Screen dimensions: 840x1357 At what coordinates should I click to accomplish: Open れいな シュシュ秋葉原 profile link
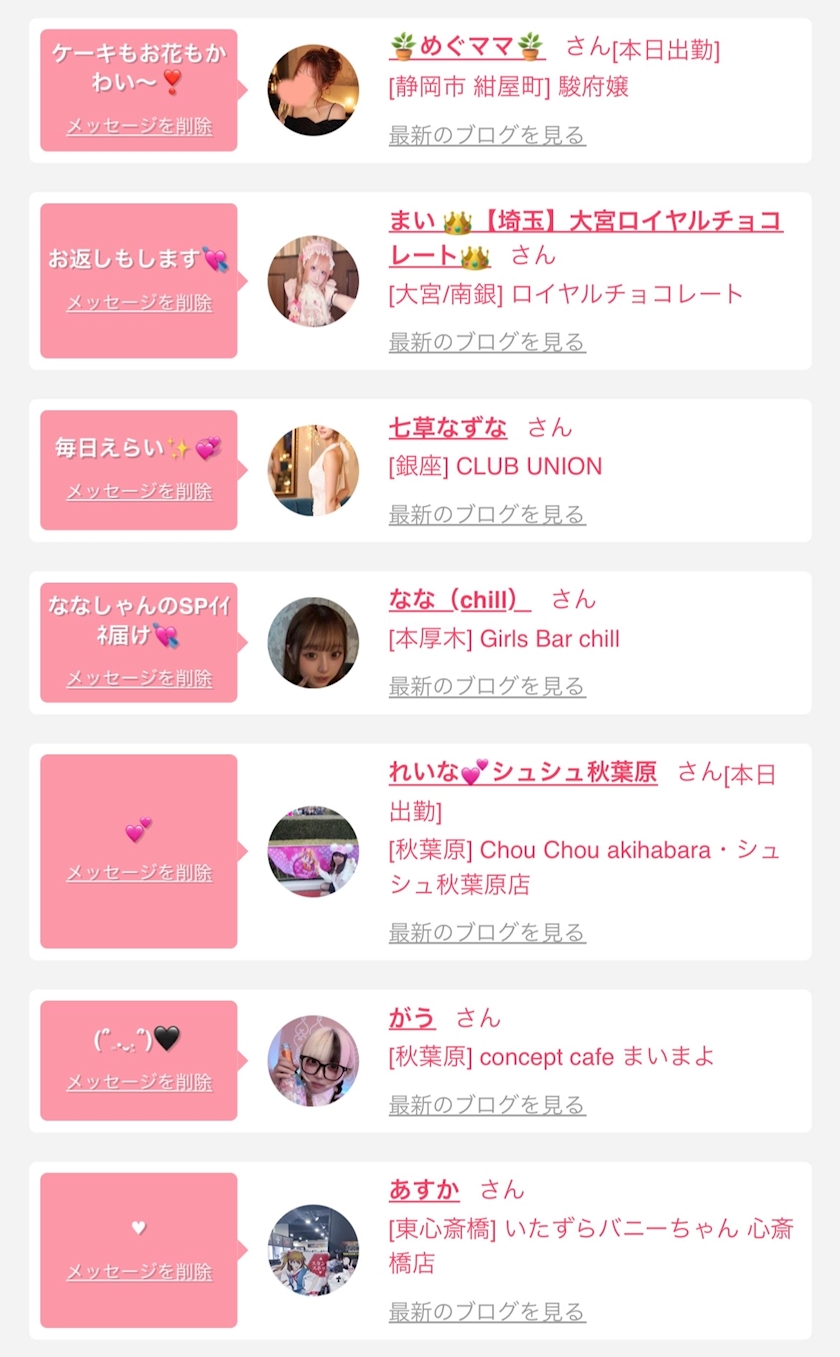[523, 772]
